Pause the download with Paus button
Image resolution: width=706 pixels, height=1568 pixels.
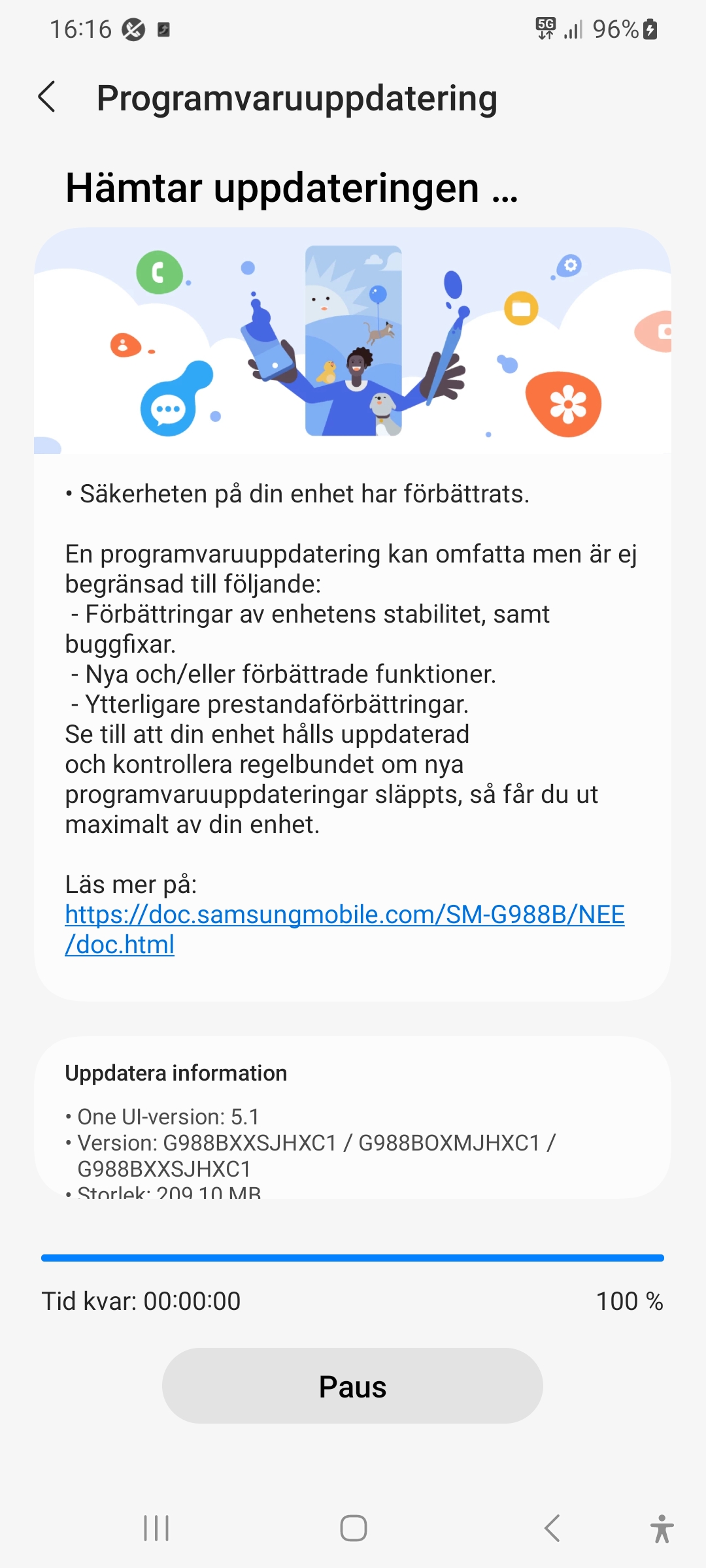click(x=352, y=1386)
